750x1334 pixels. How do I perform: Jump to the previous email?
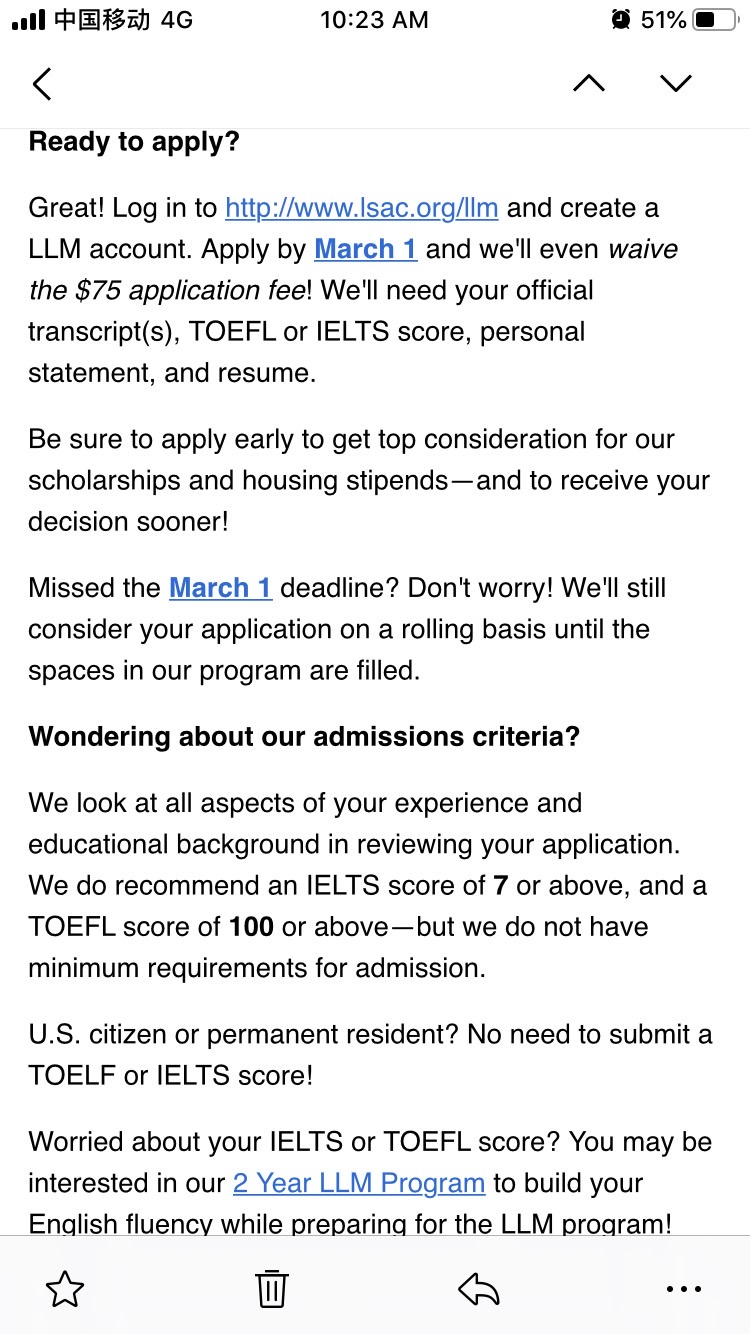pyautogui.click(x=589, y=83)
